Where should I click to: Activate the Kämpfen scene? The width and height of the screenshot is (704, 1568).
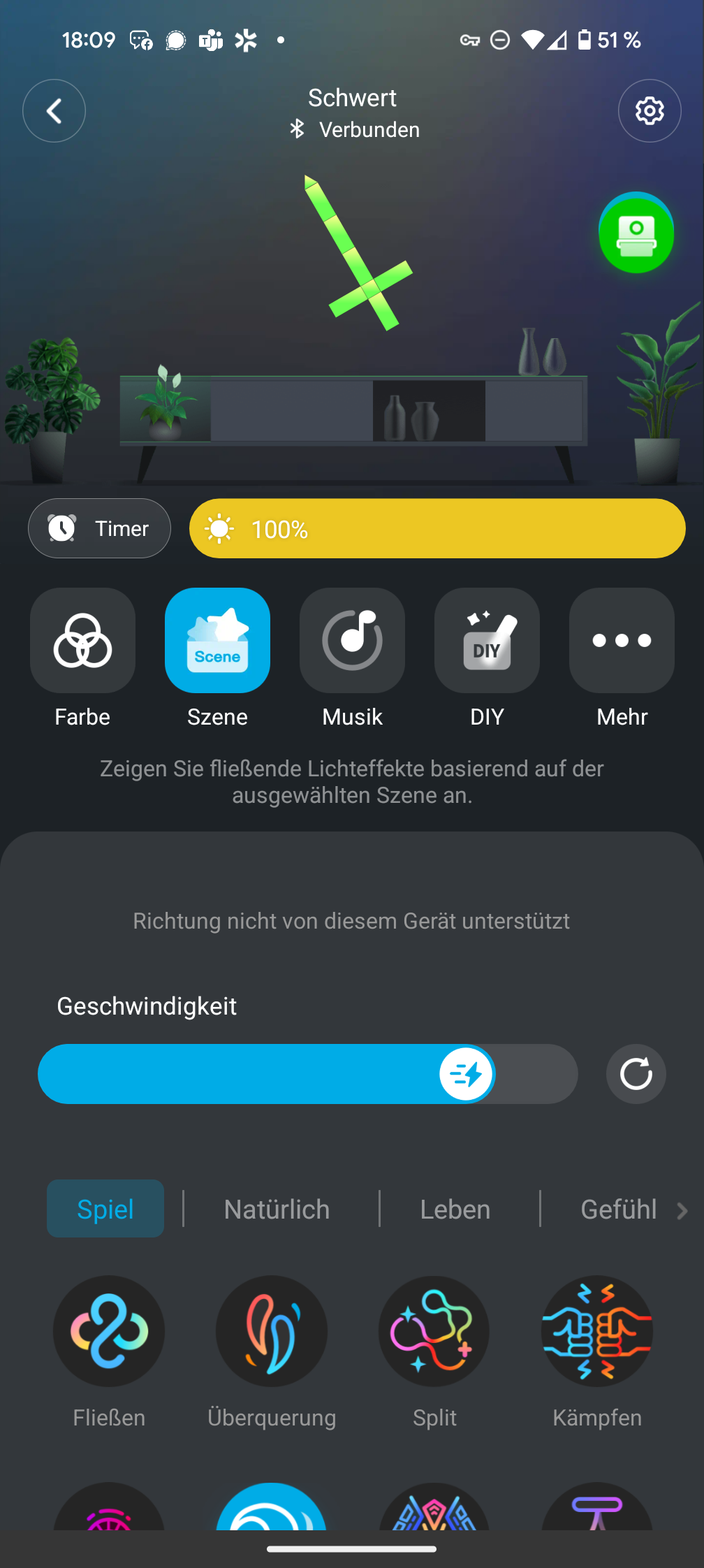click(597, 1331)
